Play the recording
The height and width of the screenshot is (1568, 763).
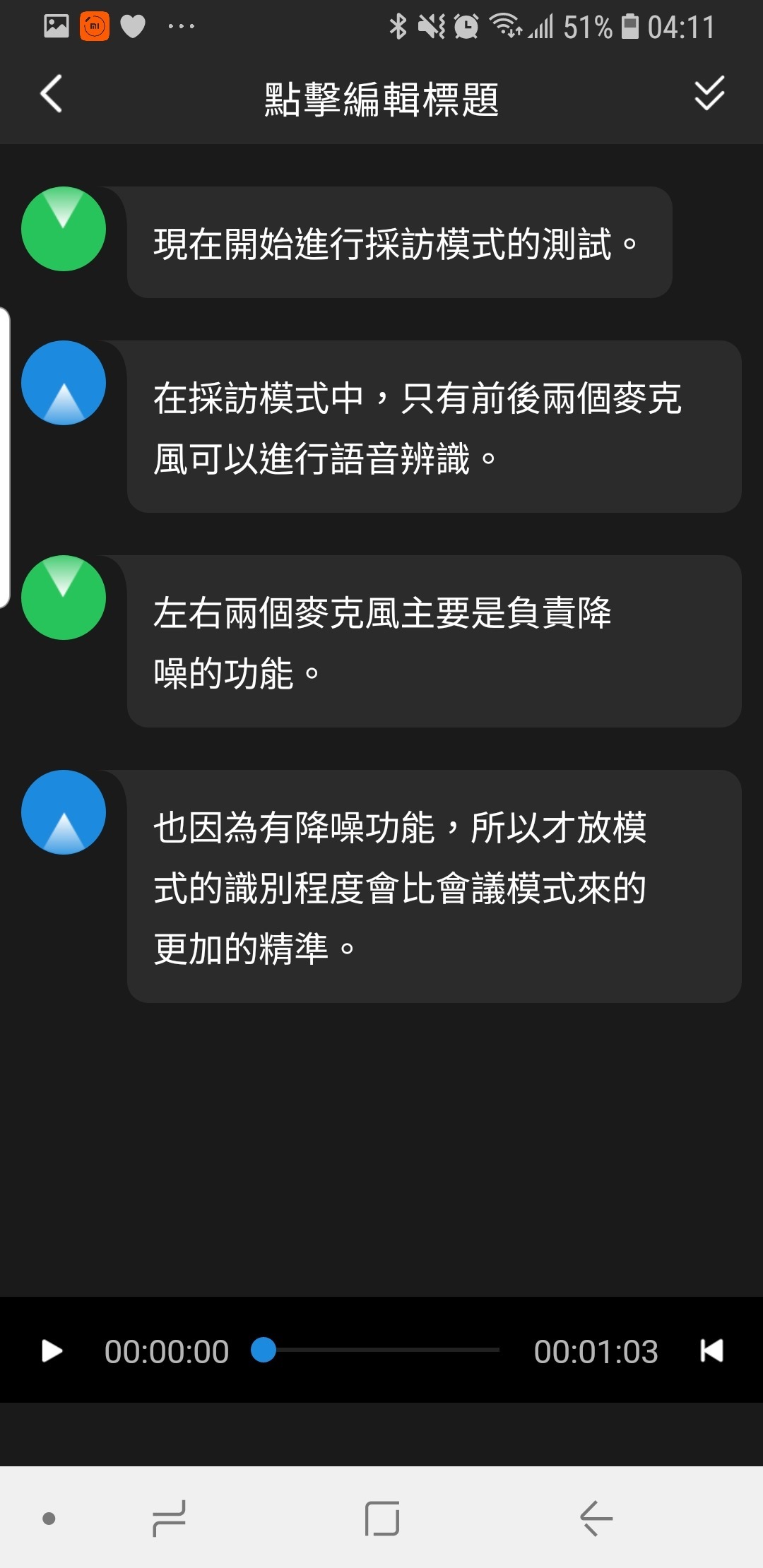52,1350
